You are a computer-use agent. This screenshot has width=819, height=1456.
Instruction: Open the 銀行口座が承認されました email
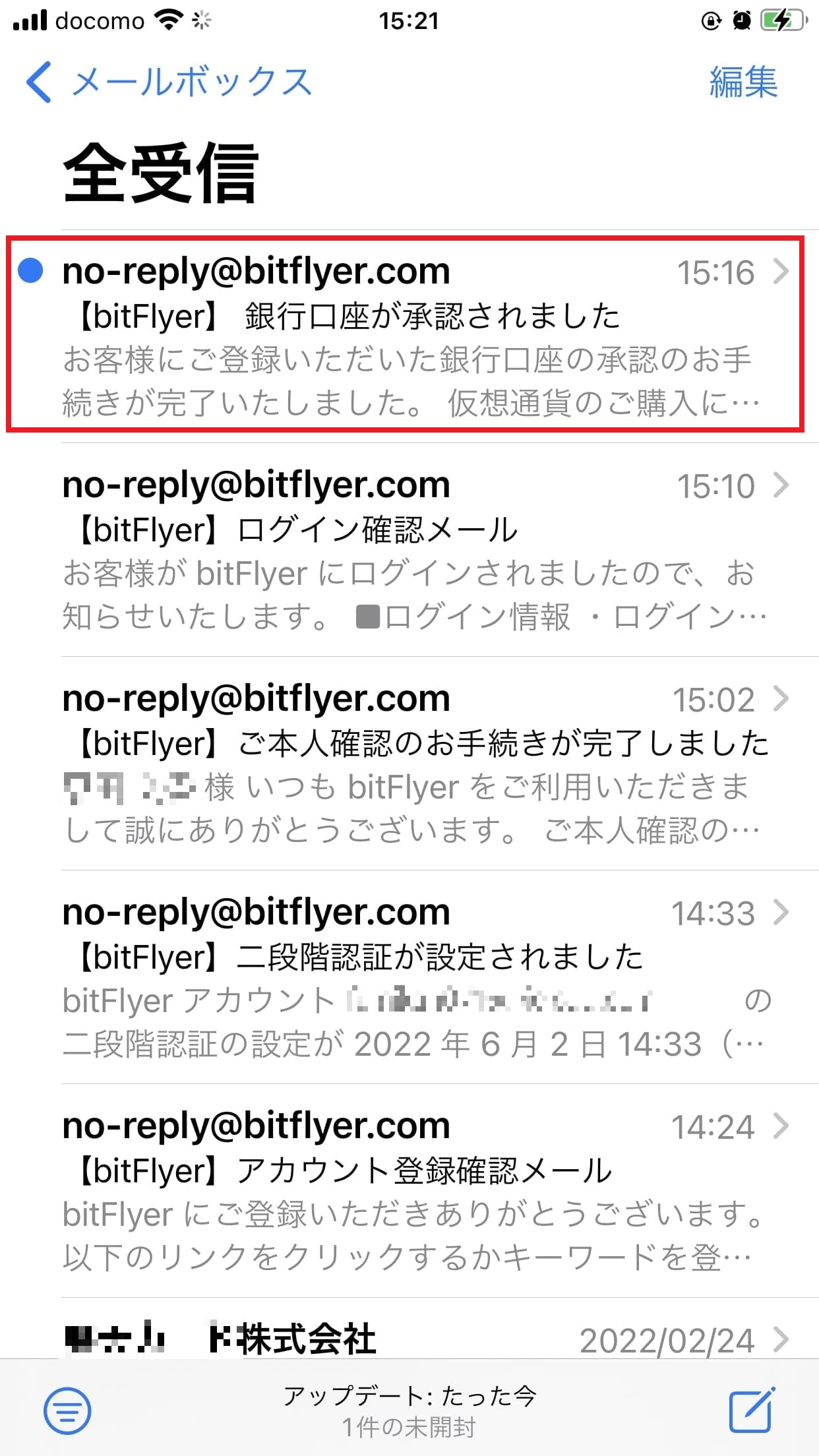point(409,336)
